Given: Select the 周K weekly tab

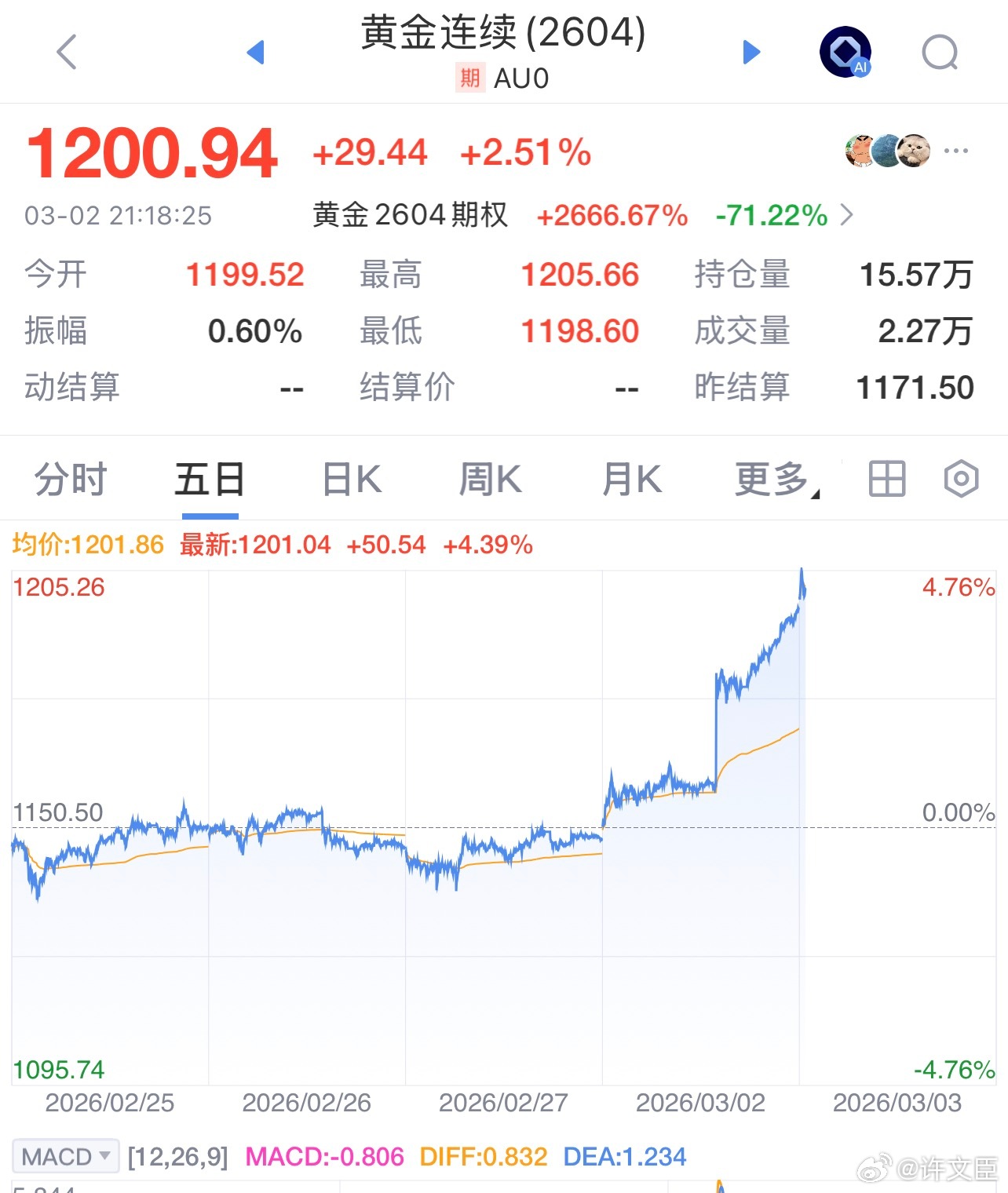Looking at the screenshot, I should 490,479.
